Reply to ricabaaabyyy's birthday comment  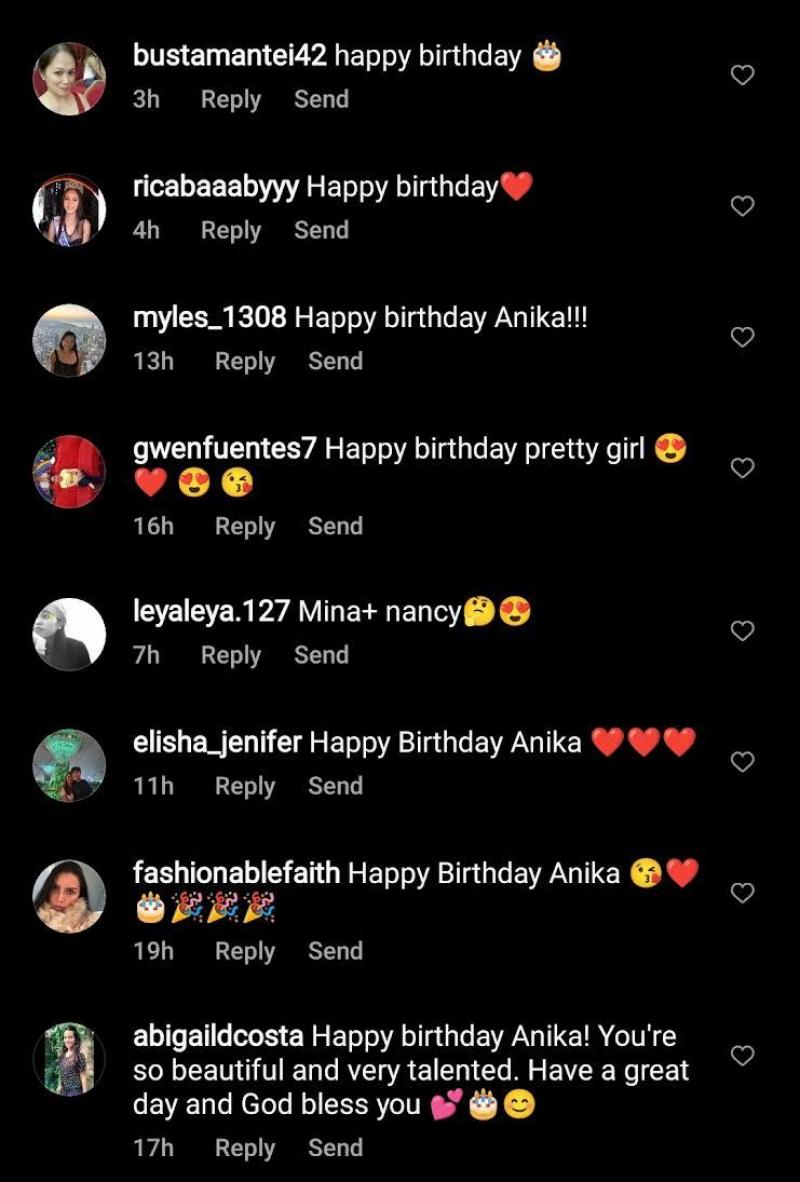pyautogui.click(x=230, y=230)
